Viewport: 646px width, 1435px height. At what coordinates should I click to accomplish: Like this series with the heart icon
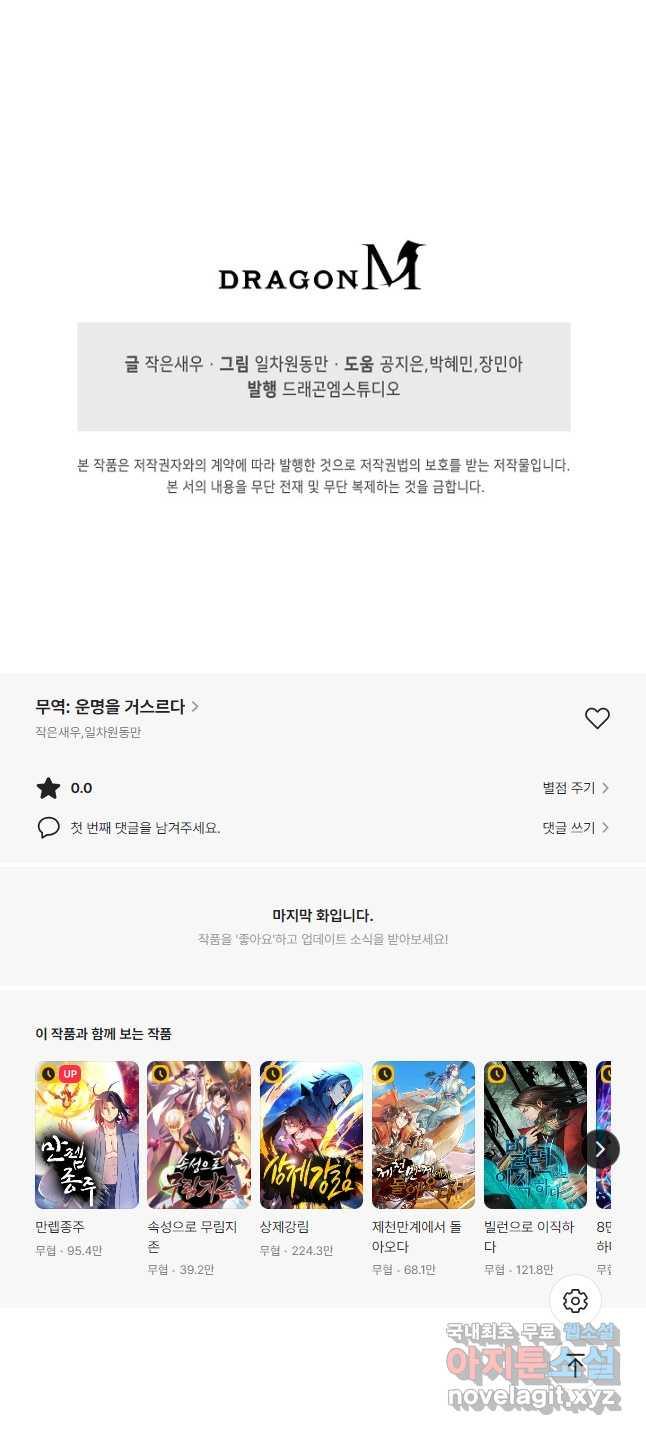pos(597,718)
